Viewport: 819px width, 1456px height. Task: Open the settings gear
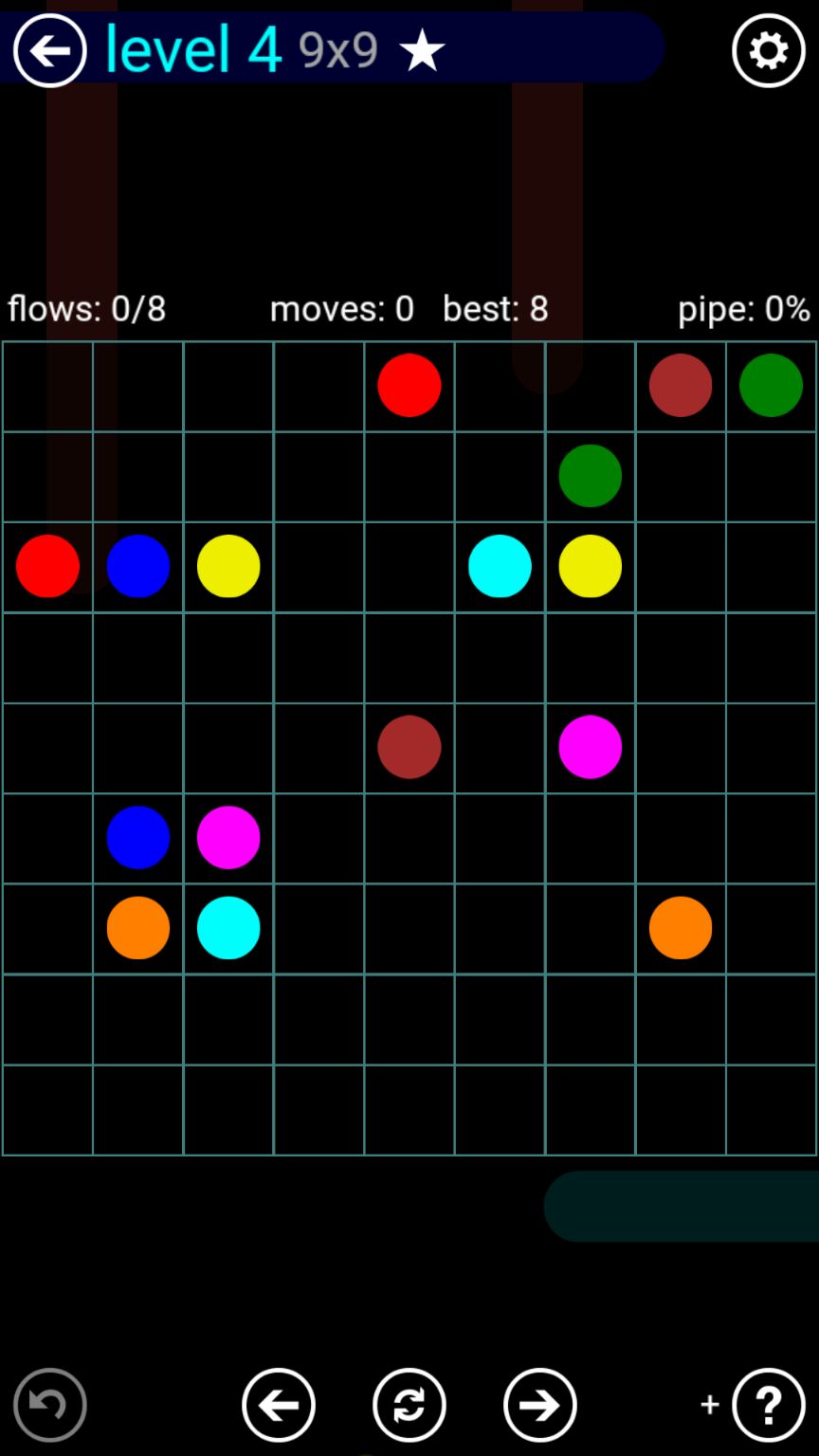click(x=768, y=50)
